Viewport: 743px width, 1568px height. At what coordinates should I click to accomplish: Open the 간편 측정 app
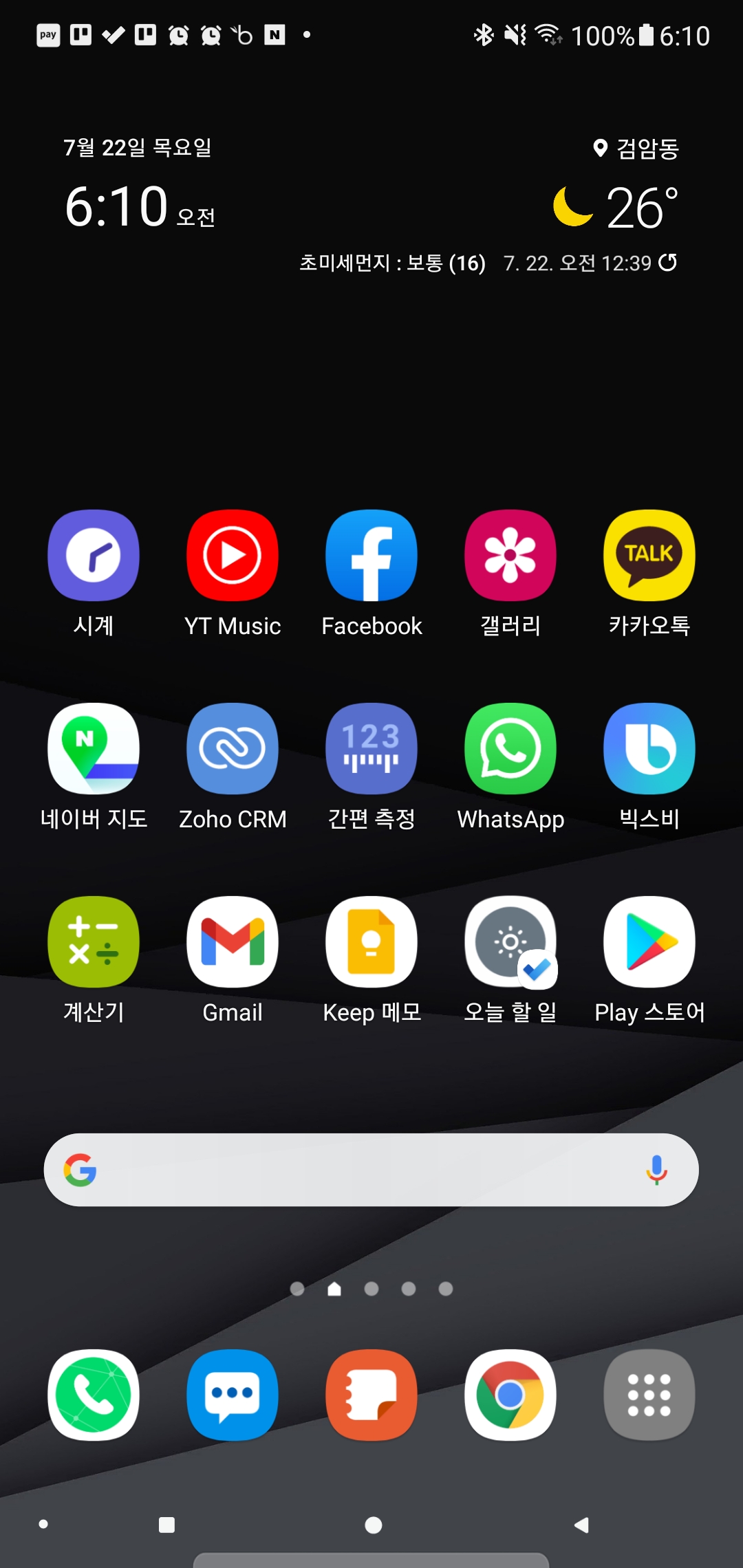pos(371,749)
